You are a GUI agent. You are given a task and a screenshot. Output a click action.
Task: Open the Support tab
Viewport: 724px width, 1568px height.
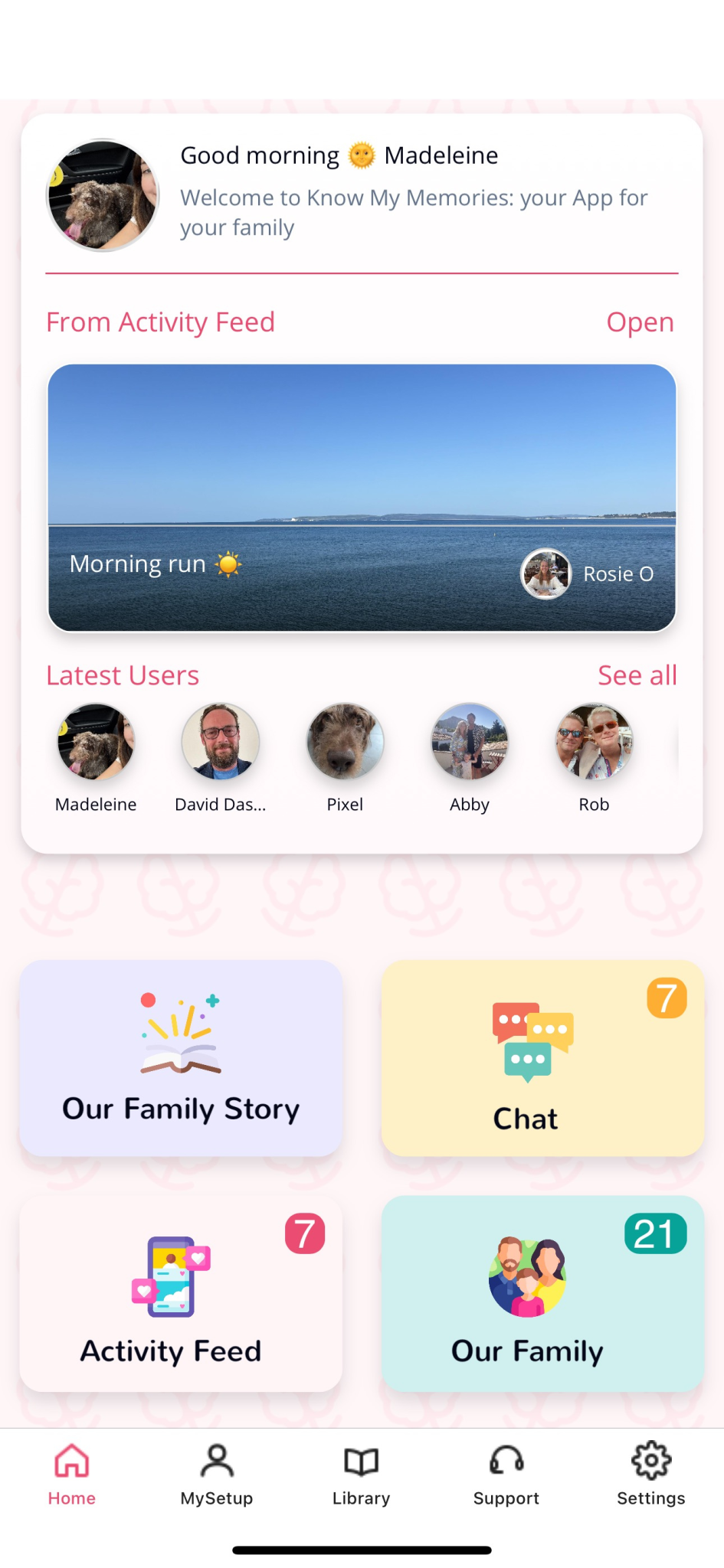click(506, 1475)
